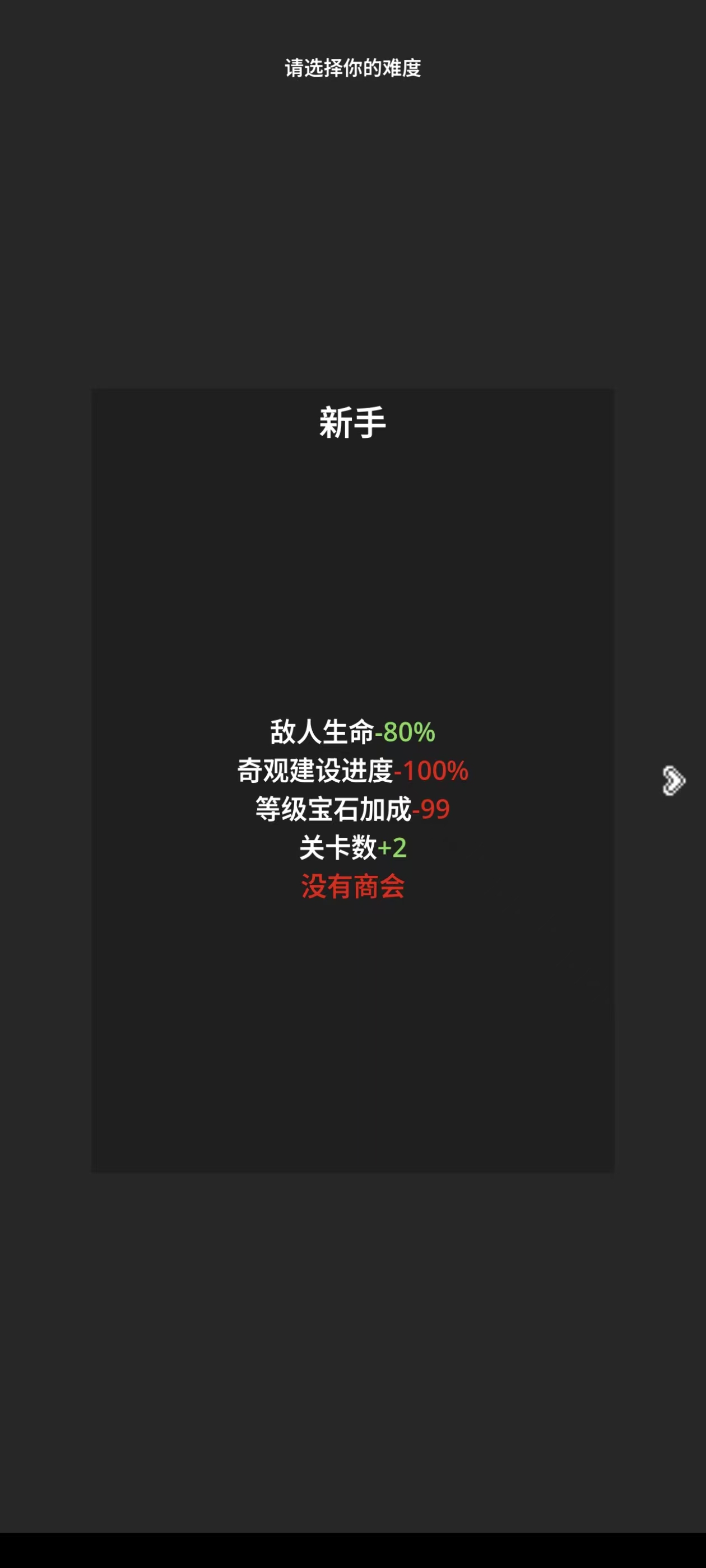This screenshot has height=1568, width=706.
Task: Select the 新手 difficulty card
Action: tap(352, 779)
